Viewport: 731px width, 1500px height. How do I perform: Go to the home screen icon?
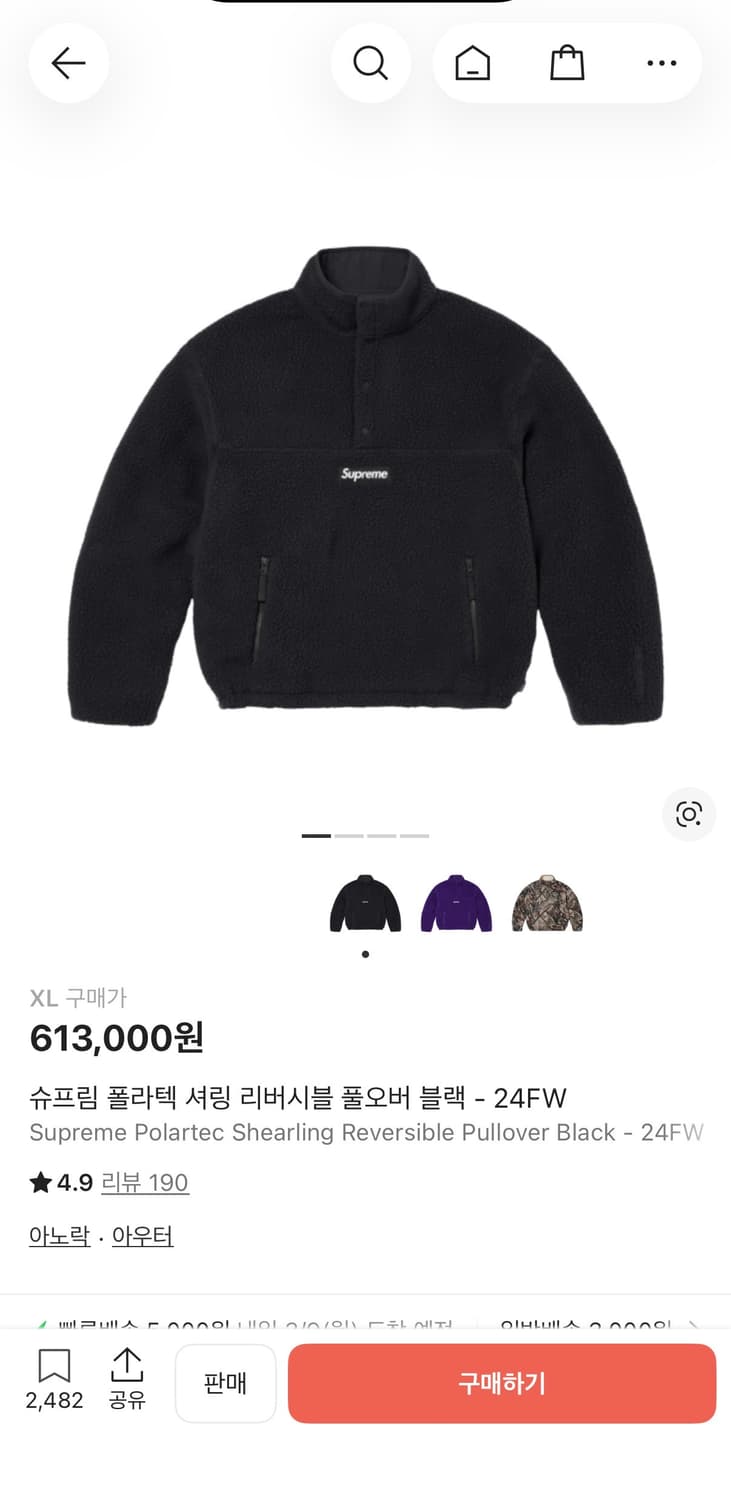[472, 62]
